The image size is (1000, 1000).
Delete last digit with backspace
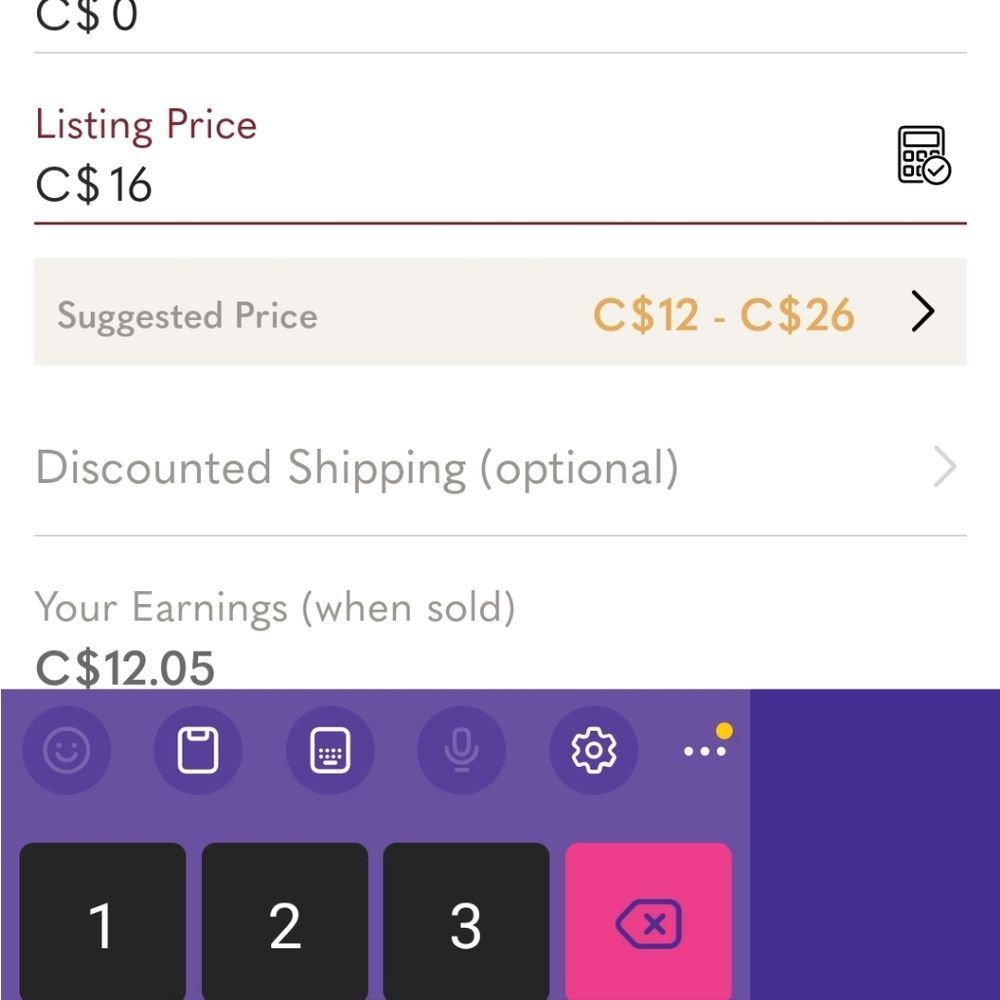[x=648, y=924]
